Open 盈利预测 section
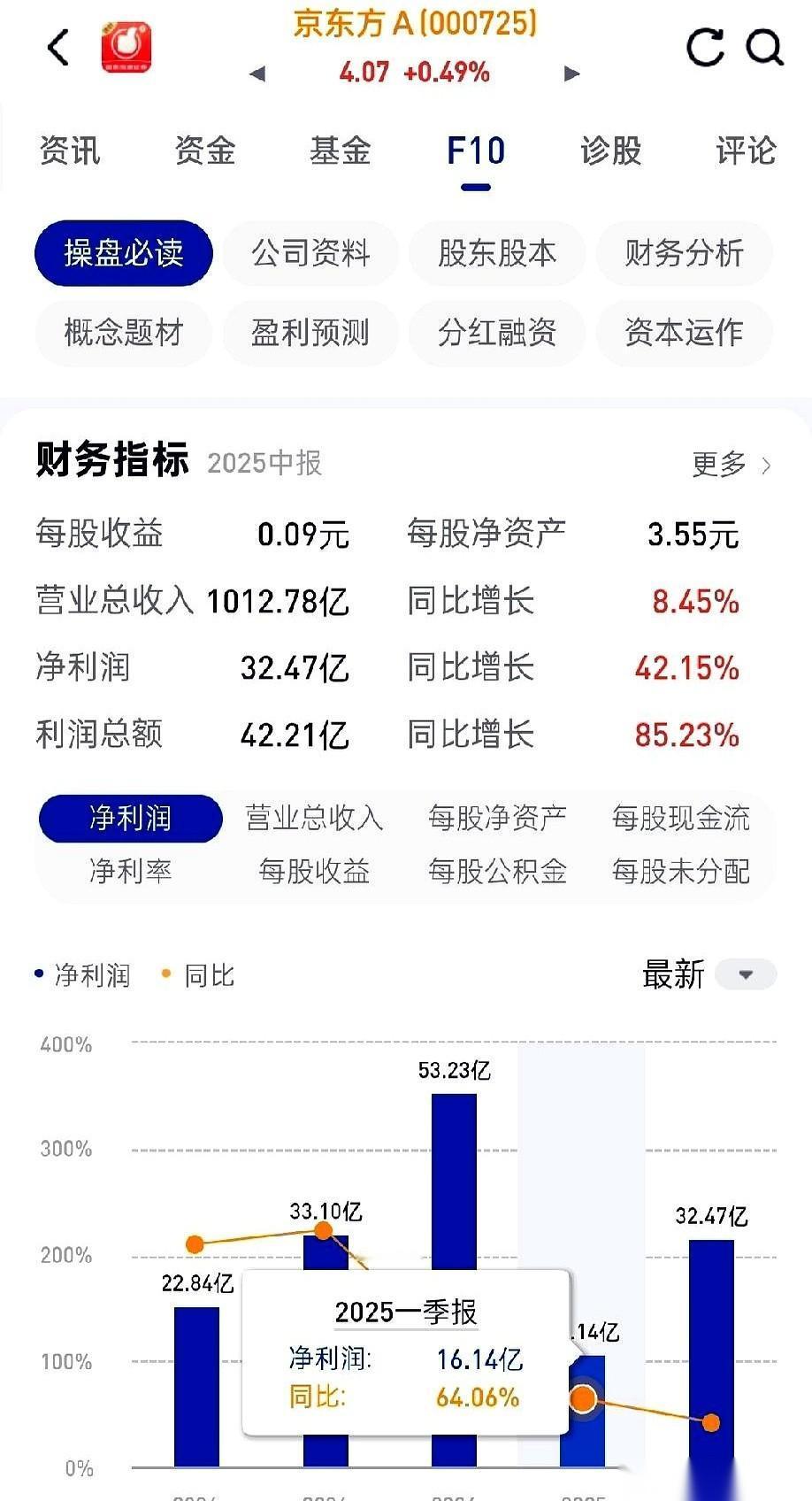 pyautogui.click(x=310, y=334)
